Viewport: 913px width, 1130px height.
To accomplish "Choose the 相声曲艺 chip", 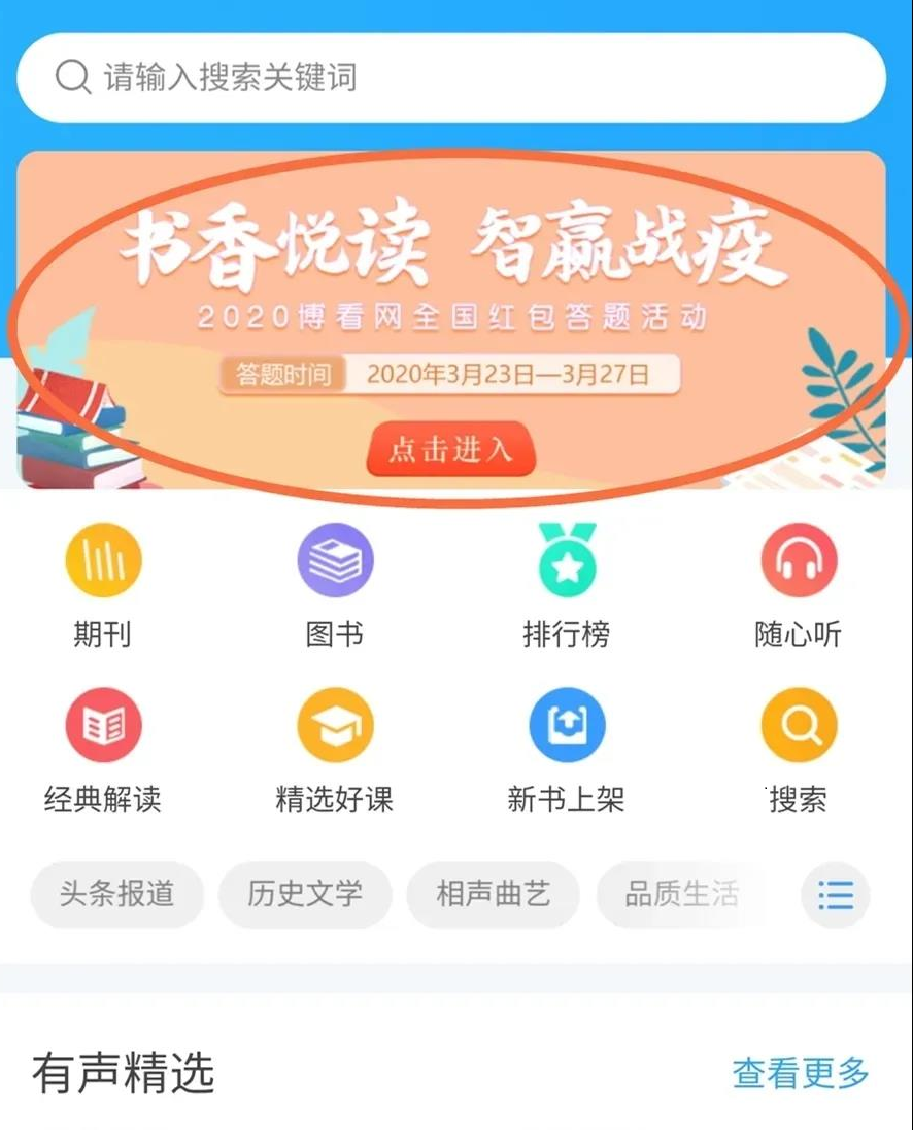I will point(493,894).
